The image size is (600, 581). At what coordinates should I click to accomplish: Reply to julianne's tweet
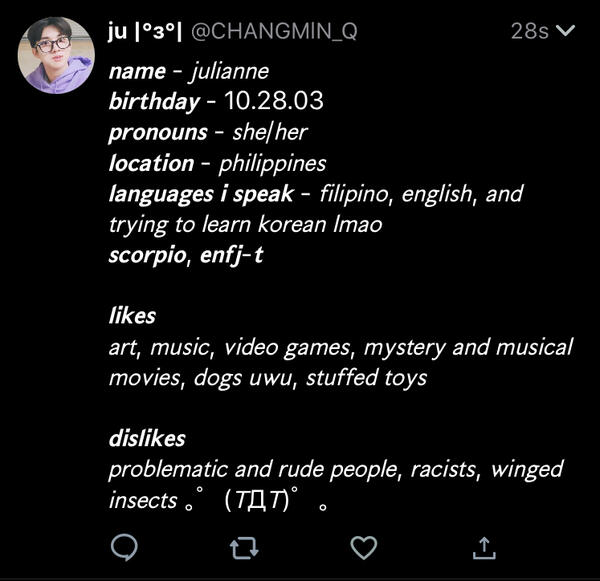124,547
